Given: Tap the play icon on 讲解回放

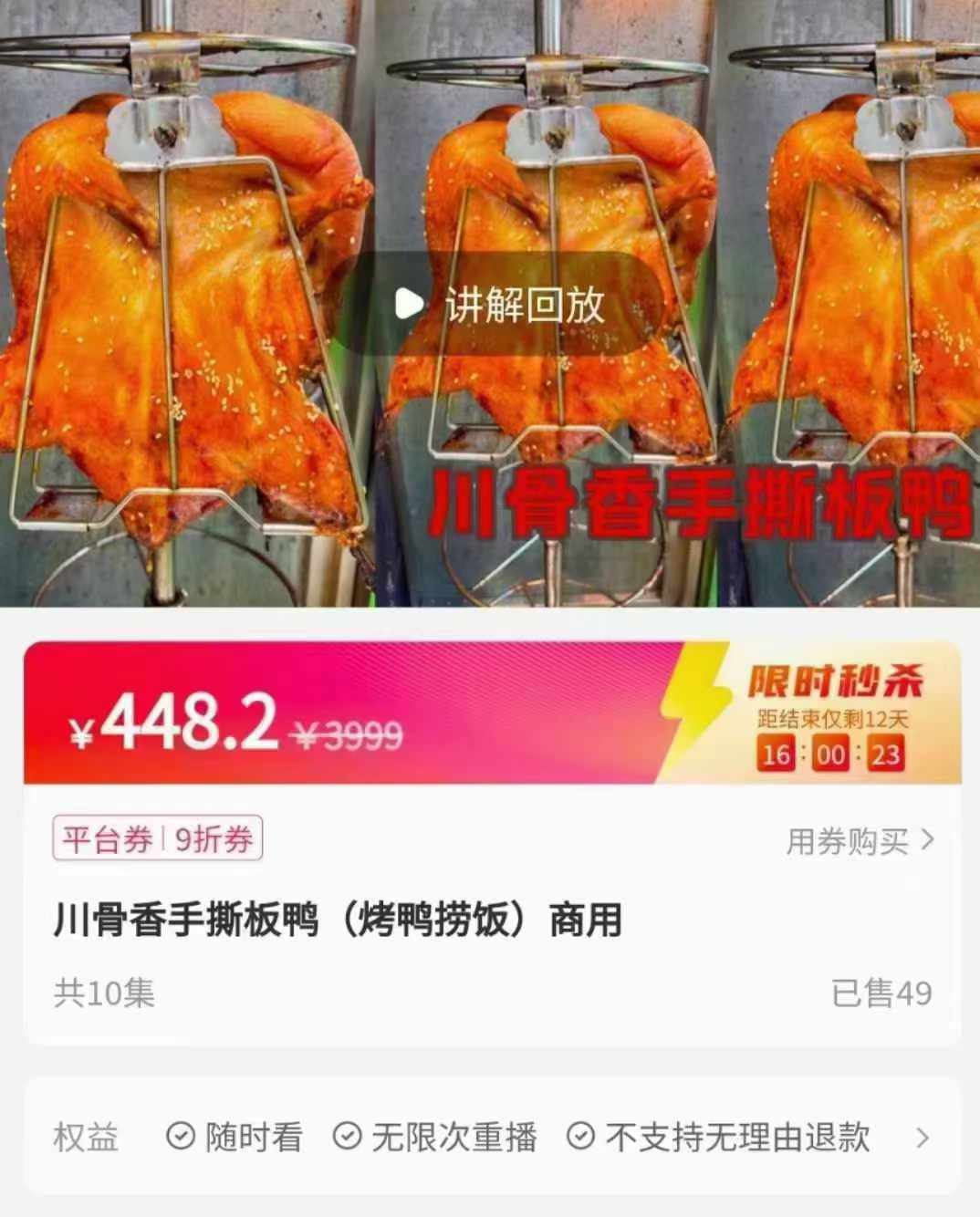Looking at the screenshot, I should [408, 305].
